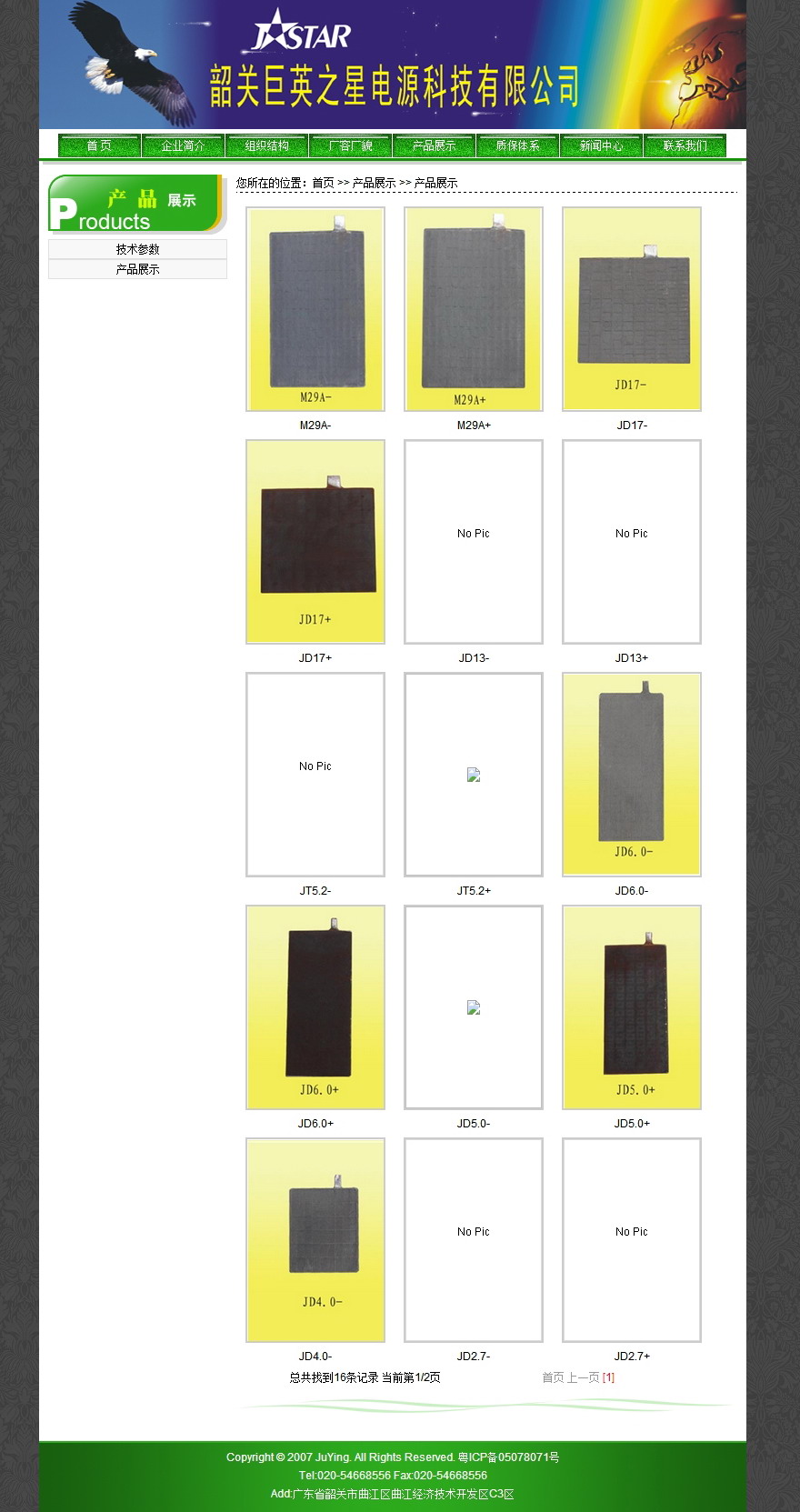This screenshot has height=1512, width=800.
Task: Open the M29A- product image
Action: click(x=315, y=309)
